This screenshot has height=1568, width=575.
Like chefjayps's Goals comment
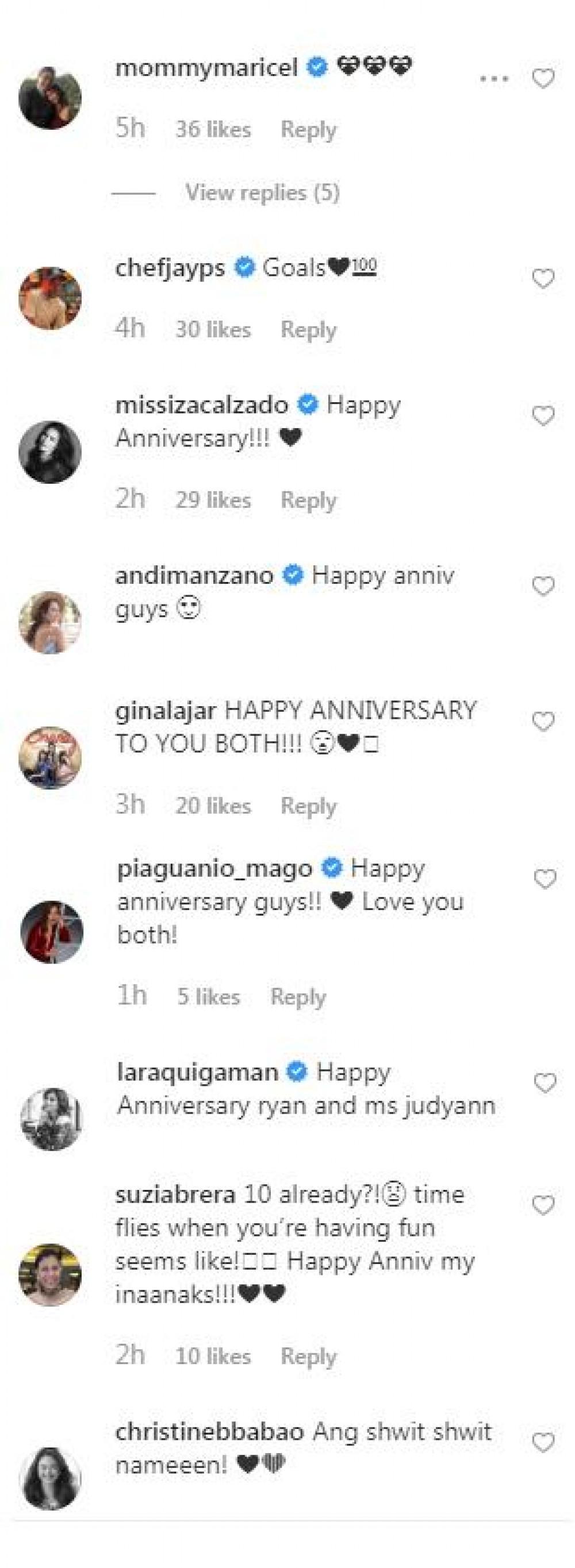coord(543,279)
